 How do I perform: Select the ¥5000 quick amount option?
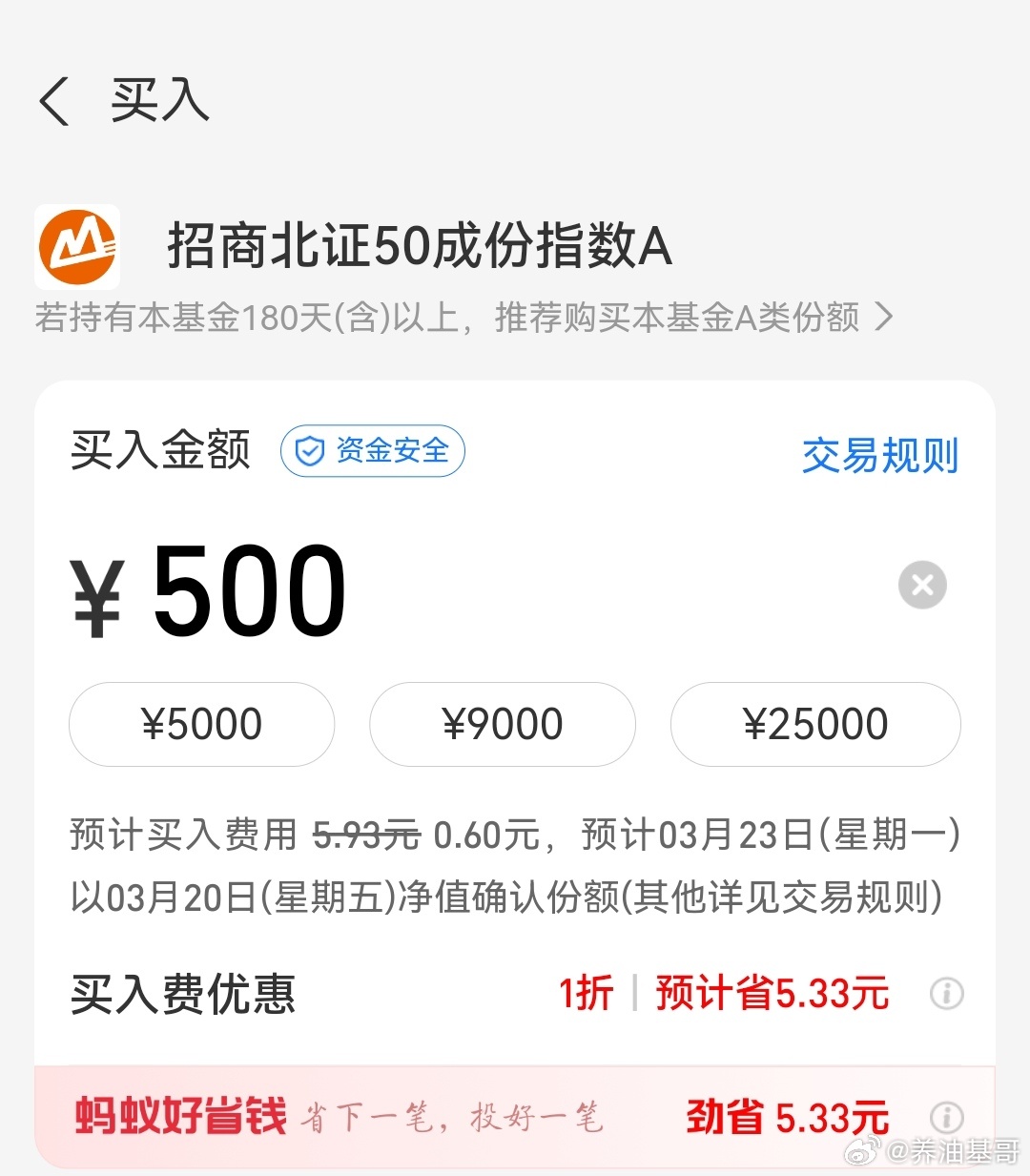pyautogui.click(x=201, y=724)
